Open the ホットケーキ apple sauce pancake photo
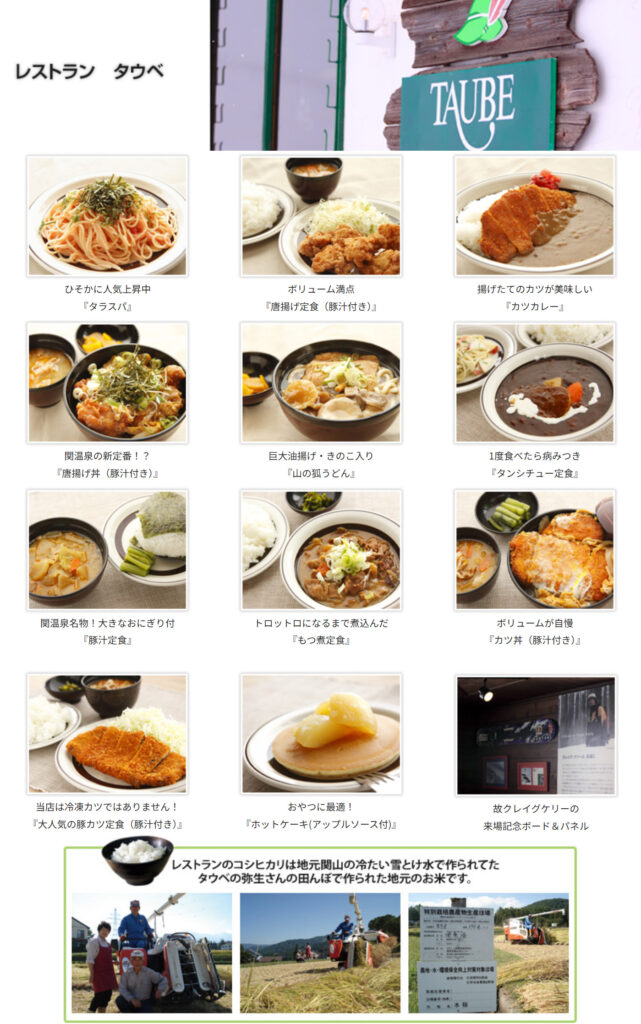This screenshot has width=641, height=1024. tap(321, 734)
